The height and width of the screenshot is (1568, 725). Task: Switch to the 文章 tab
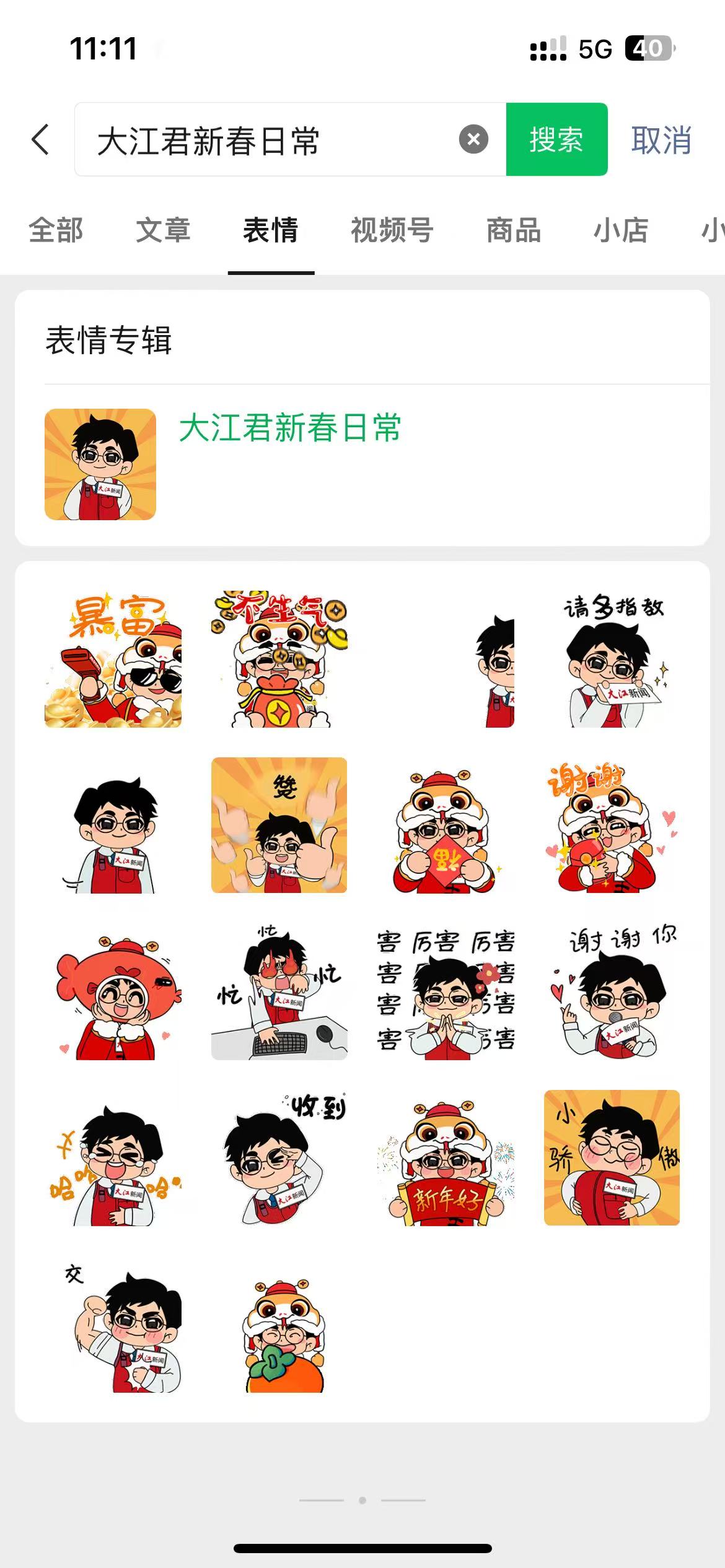click(x=163, y=230)
